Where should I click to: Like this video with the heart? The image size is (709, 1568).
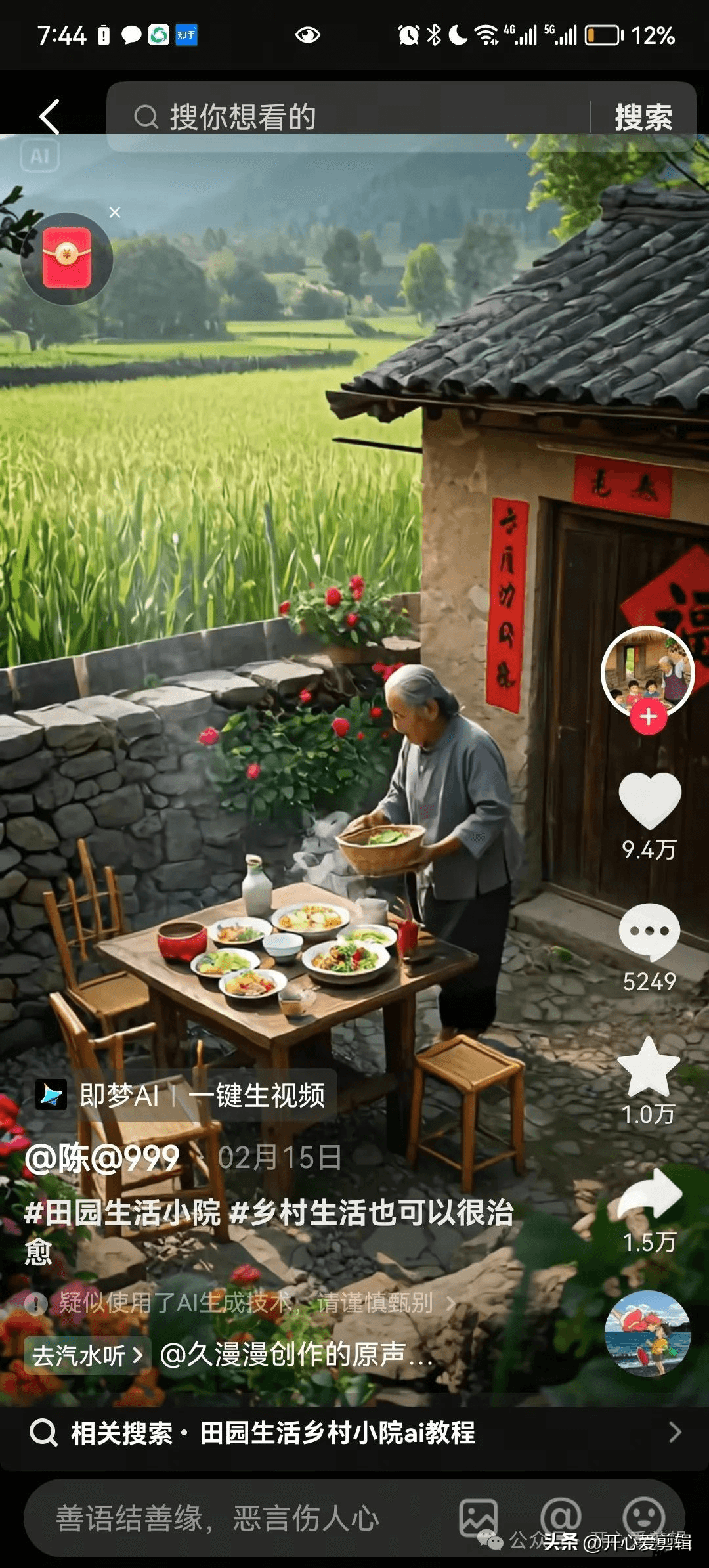point(649,800)
